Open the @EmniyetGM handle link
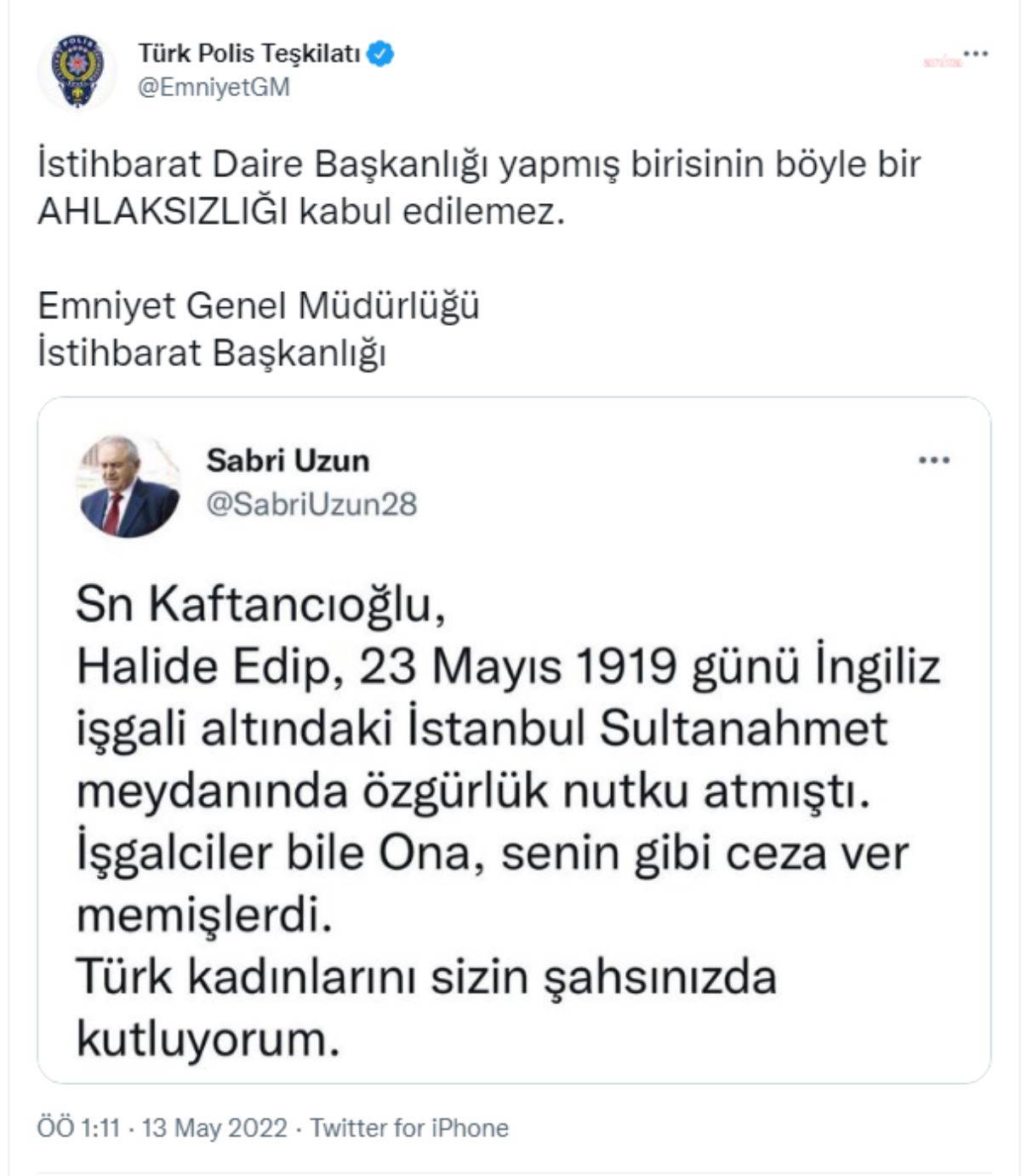 214,88
